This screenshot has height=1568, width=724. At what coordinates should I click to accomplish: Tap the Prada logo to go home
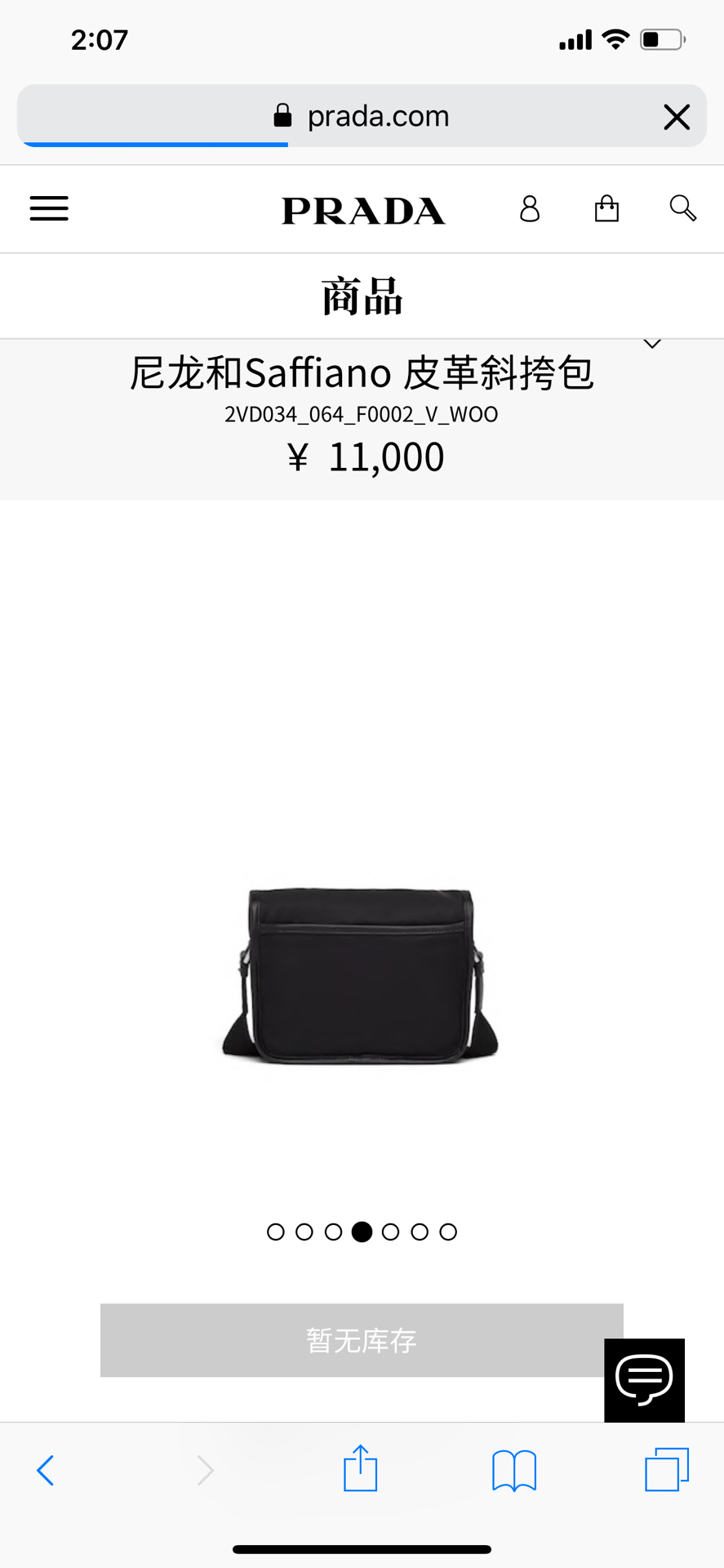[x=363, y=211]
